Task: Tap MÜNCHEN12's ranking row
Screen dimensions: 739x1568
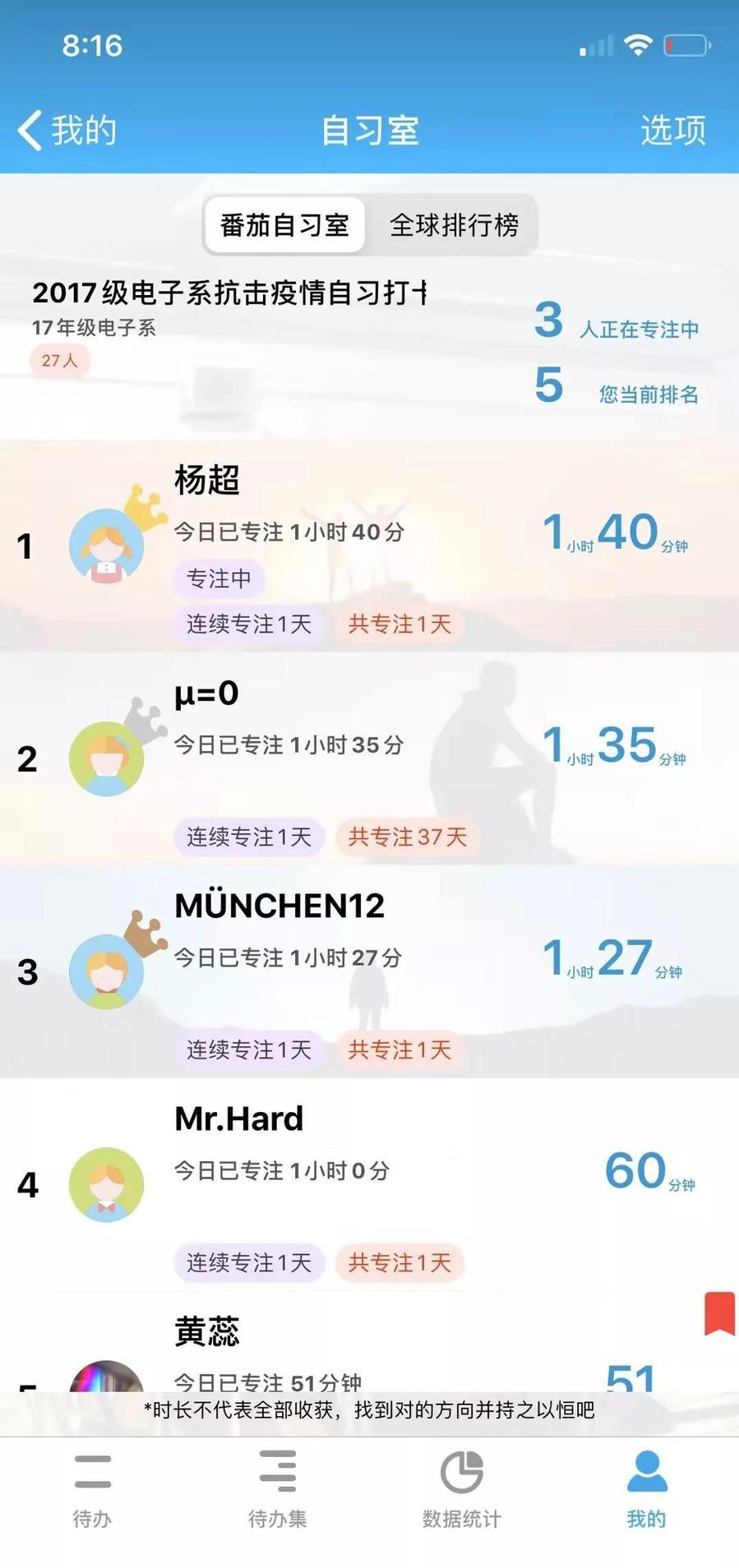Action: [369, 971]
